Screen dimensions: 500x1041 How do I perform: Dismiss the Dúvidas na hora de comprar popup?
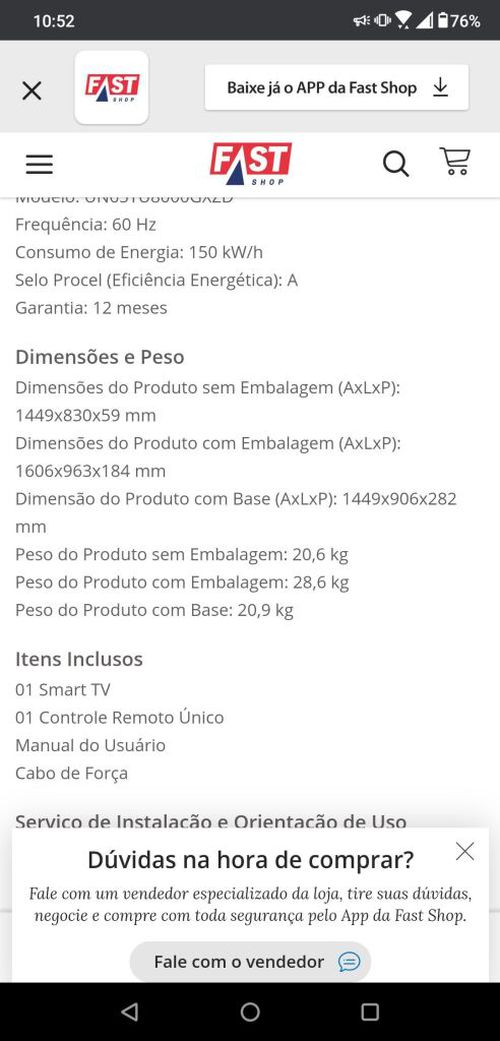[465, 851]
